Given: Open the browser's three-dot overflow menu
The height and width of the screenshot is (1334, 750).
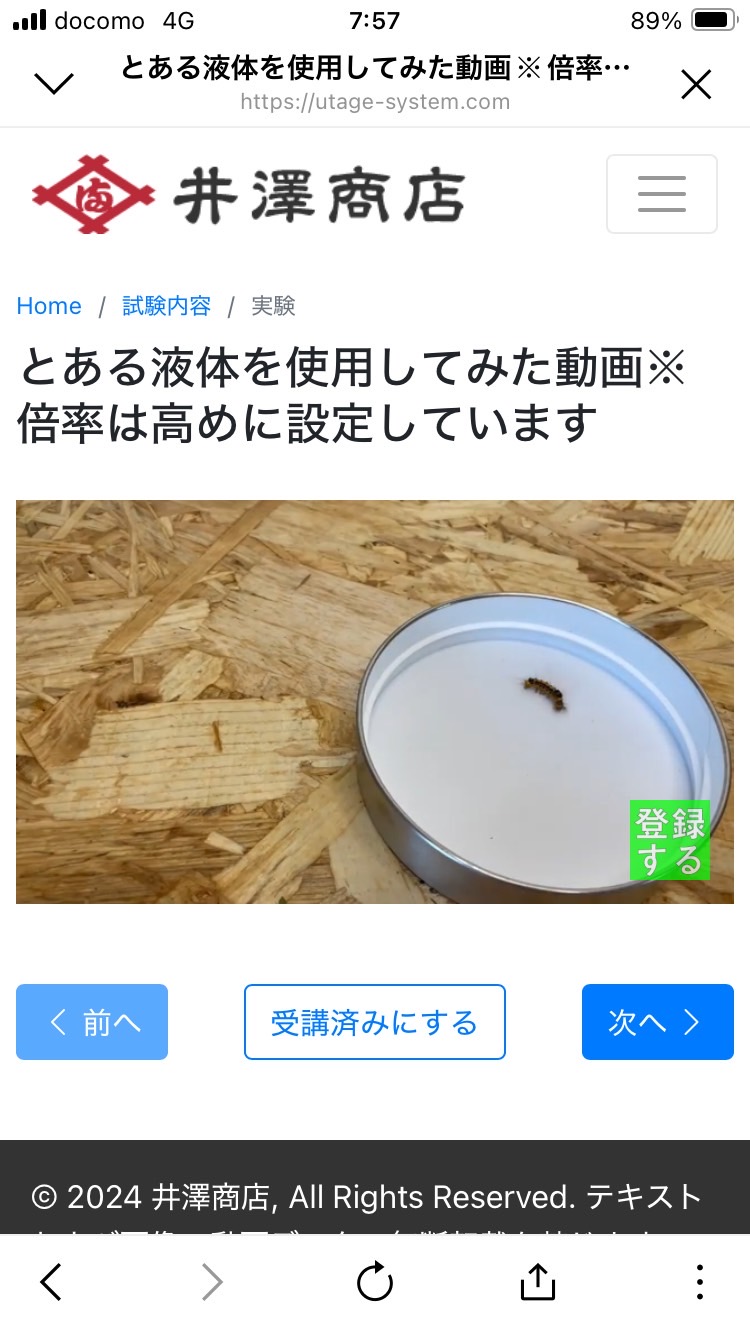Looking at the screenshot, I should click(700, 1282).
